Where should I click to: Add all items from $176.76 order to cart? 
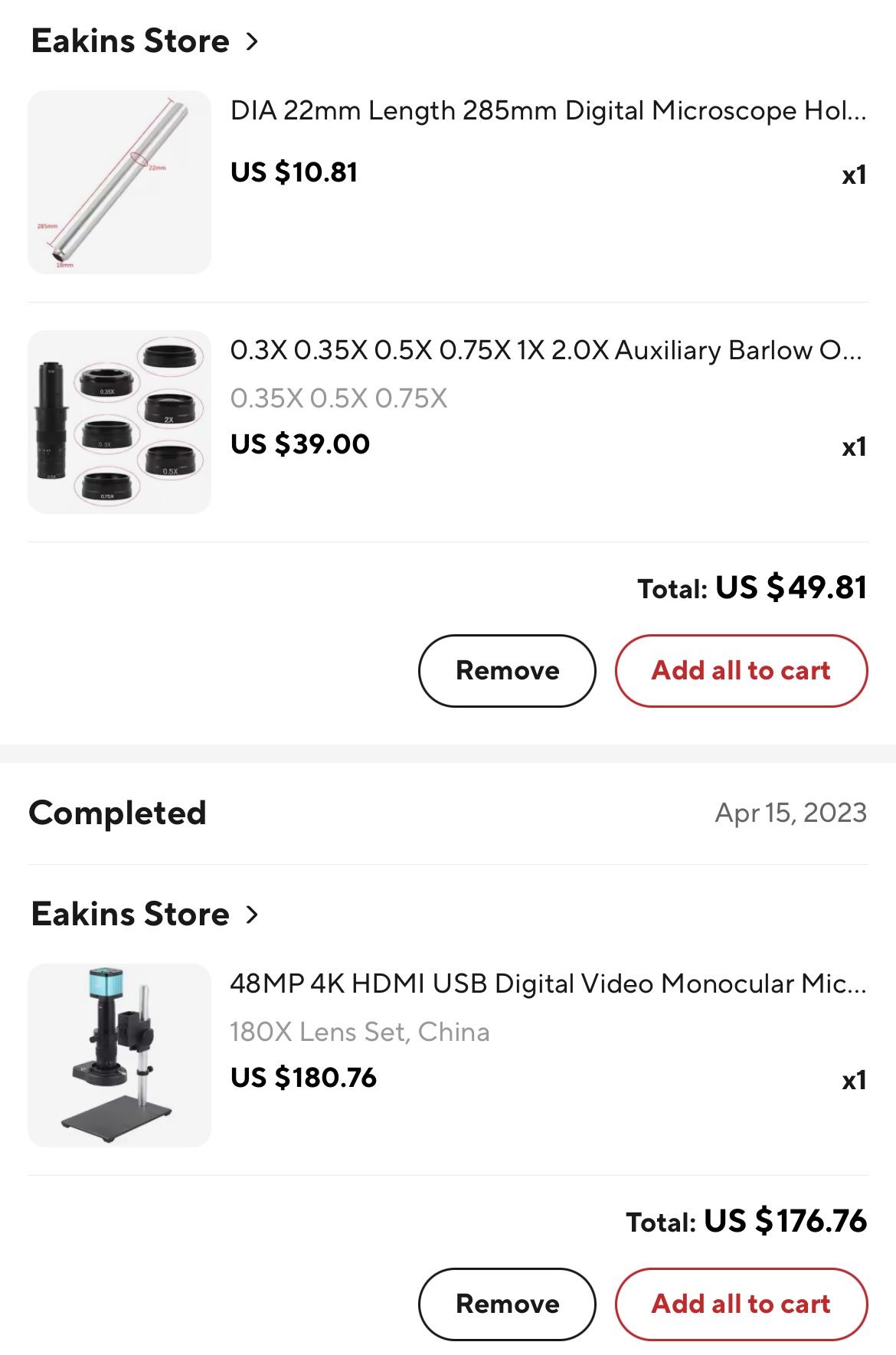pyautogui.click(x=741, y=1304)
